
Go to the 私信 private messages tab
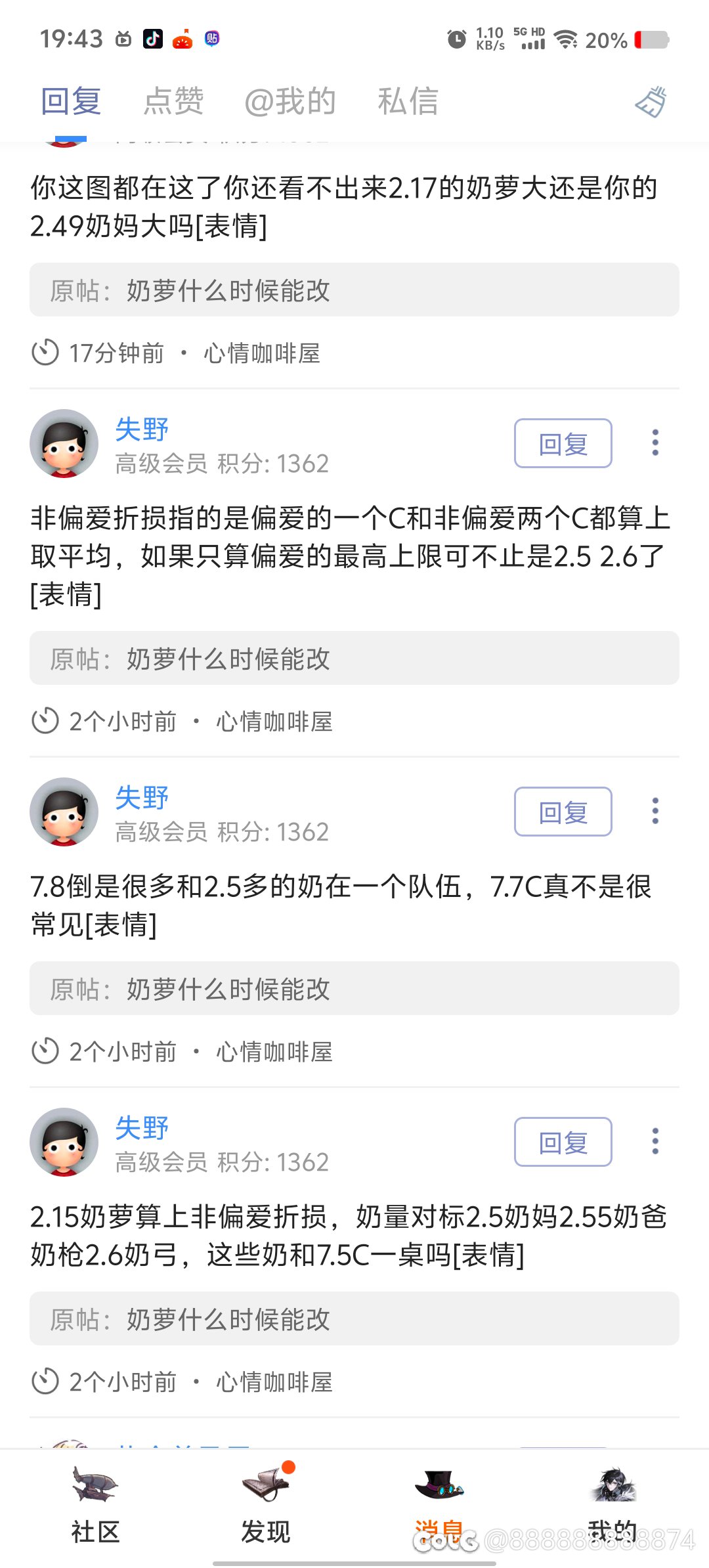(408, 102)
